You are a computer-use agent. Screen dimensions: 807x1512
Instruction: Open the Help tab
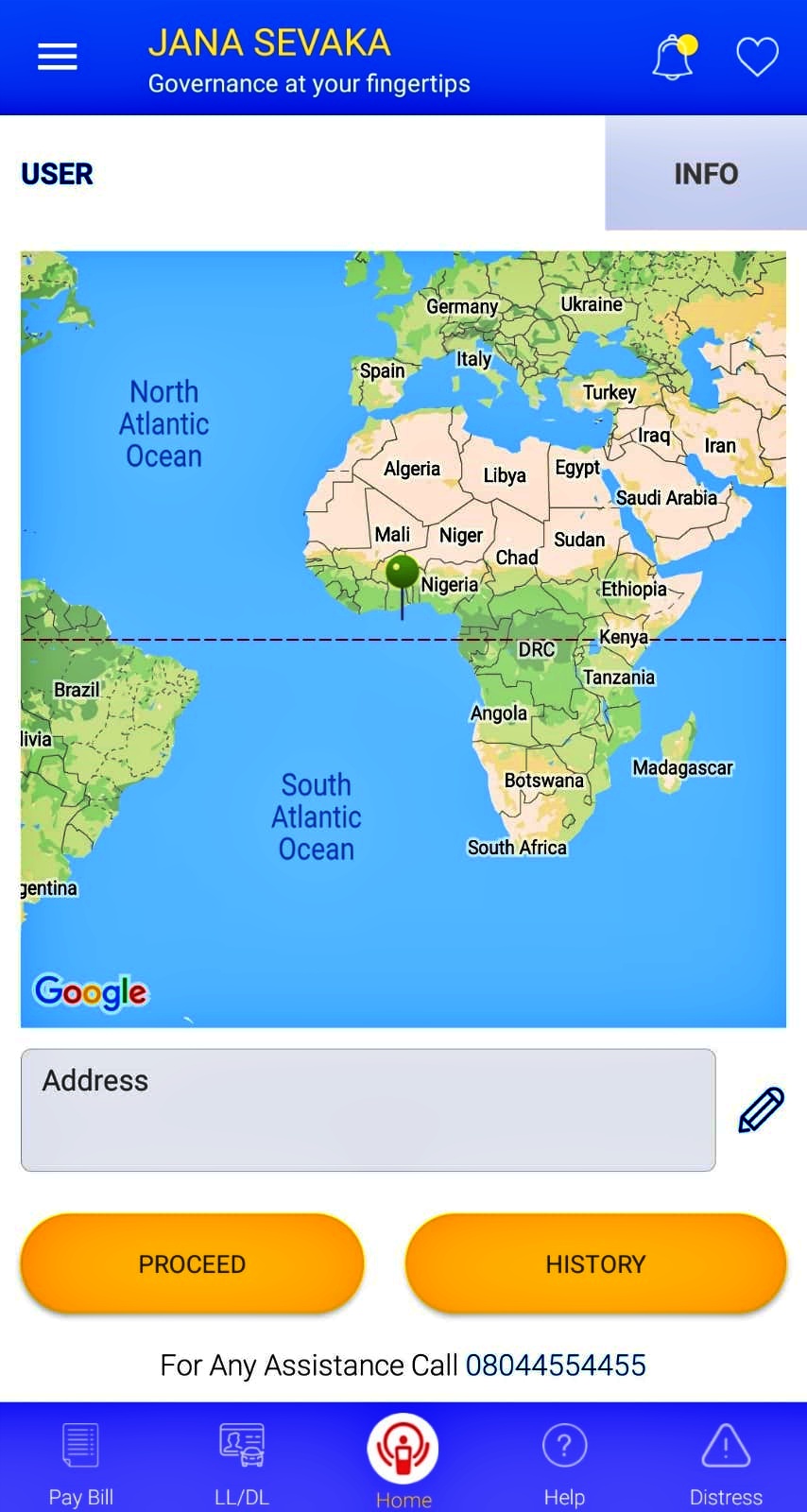point(564,1461)
